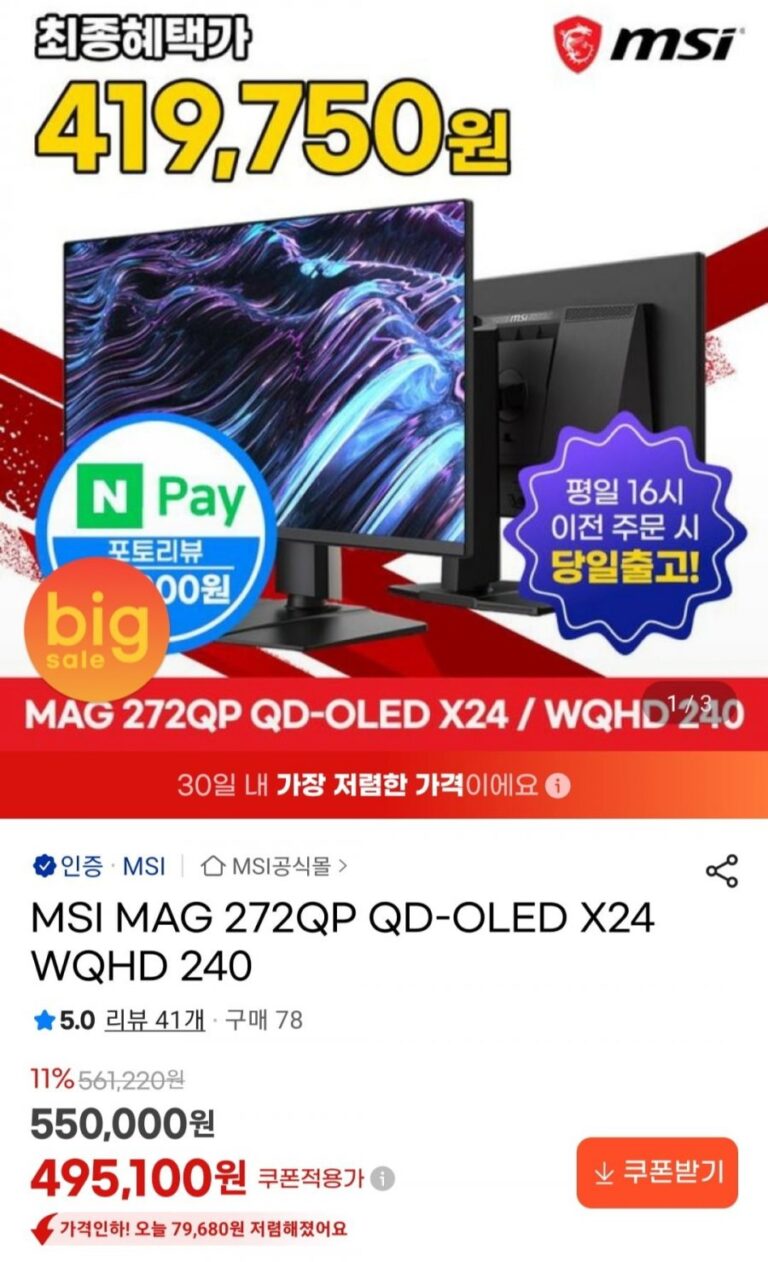Show info about the 30일 lowest price
The width and height of the screenshot is (768, 1262).
point(560,785)
